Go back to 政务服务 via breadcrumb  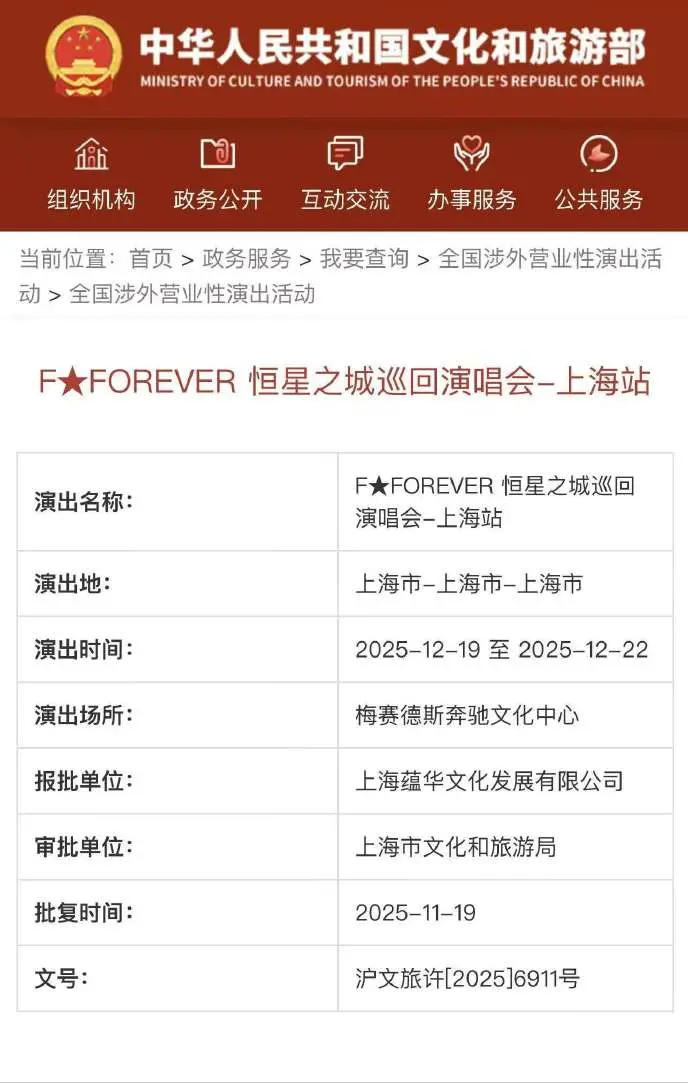click(246, 259)
